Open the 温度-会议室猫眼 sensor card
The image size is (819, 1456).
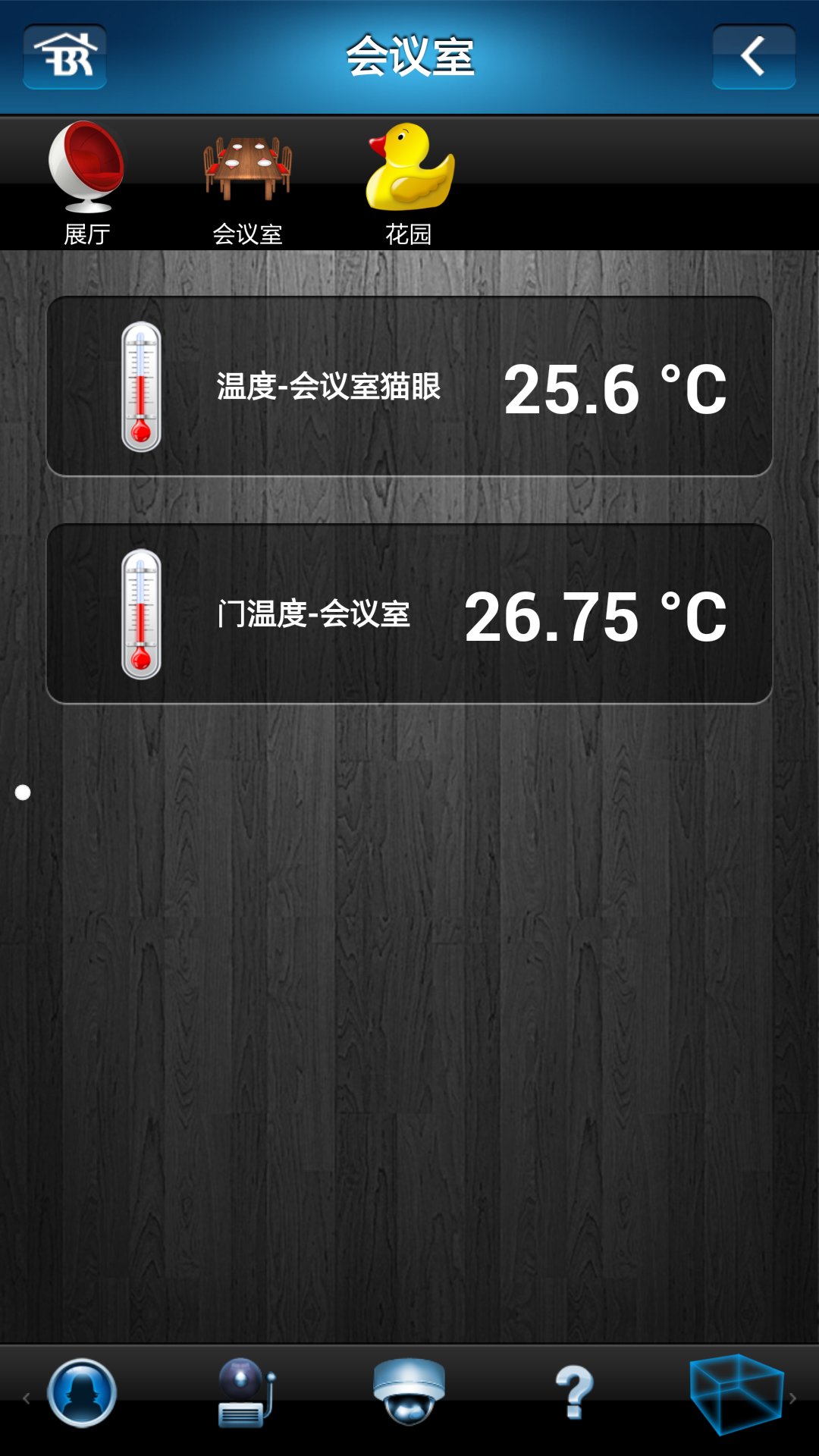pyautogui.click(x=409, y=387)
